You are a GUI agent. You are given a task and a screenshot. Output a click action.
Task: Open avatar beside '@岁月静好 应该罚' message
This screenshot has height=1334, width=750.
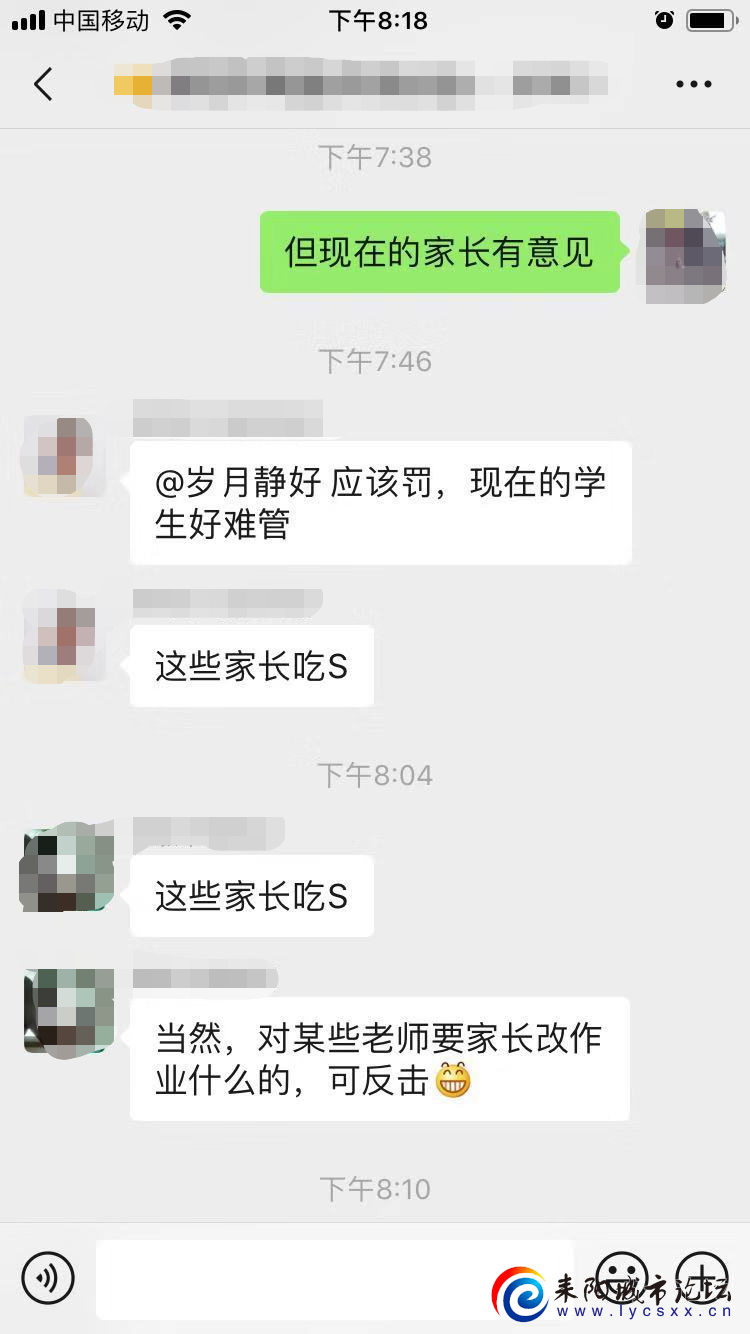coord(65,457)
